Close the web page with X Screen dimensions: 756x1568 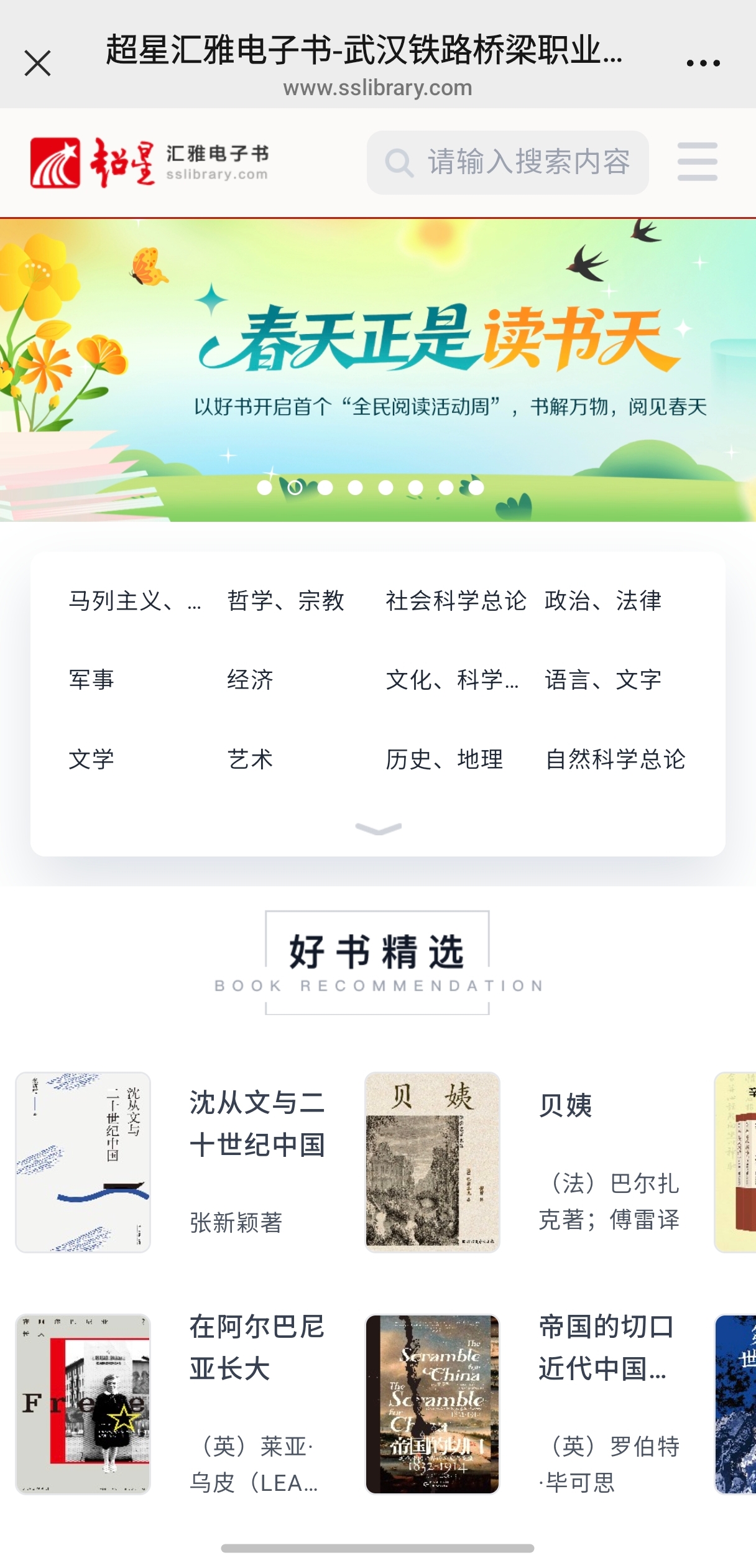point(37,63)
